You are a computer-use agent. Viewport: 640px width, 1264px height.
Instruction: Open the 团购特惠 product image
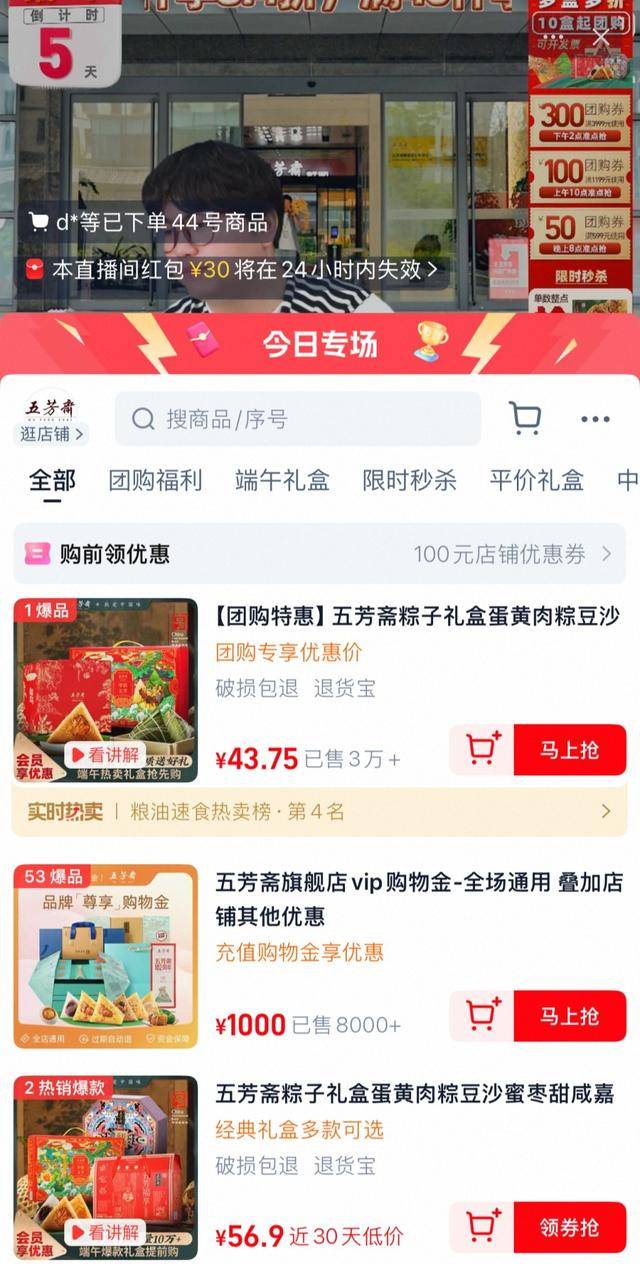[105, 690]
